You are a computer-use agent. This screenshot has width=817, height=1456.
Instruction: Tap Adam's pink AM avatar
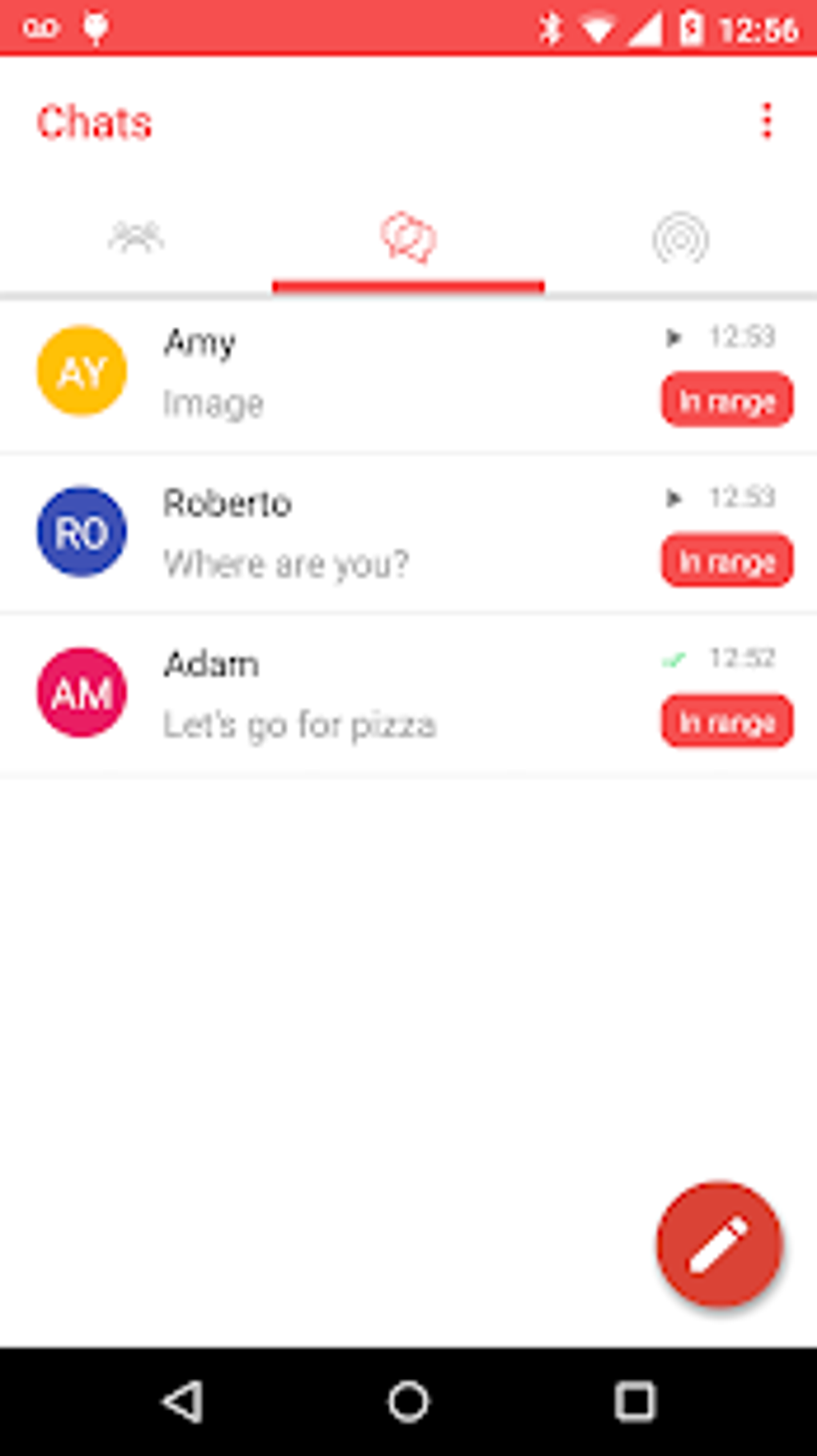point(80,692)
